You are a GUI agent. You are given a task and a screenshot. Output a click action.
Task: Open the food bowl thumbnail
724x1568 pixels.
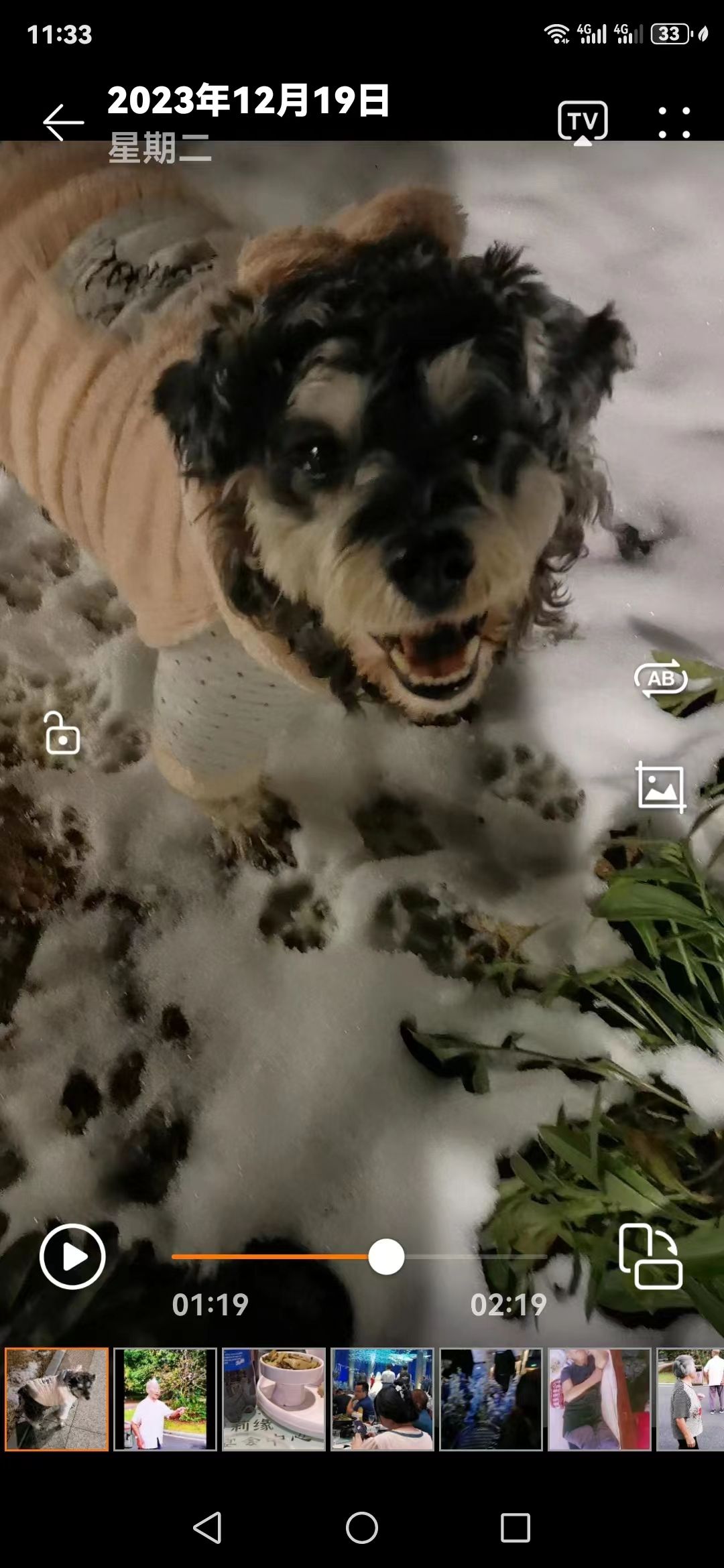(x=274, y=1399)
